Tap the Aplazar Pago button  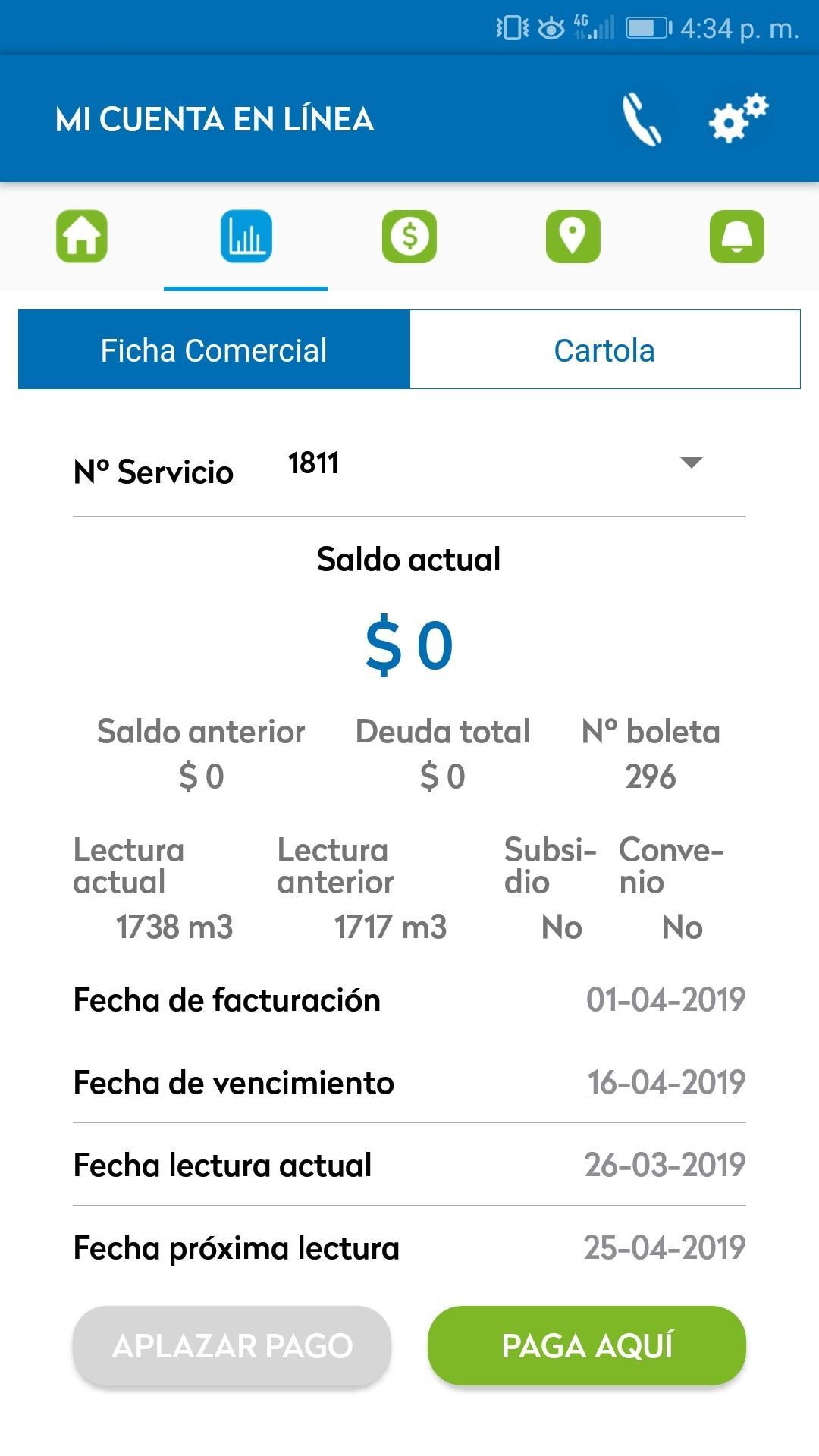click(232, 1346)
